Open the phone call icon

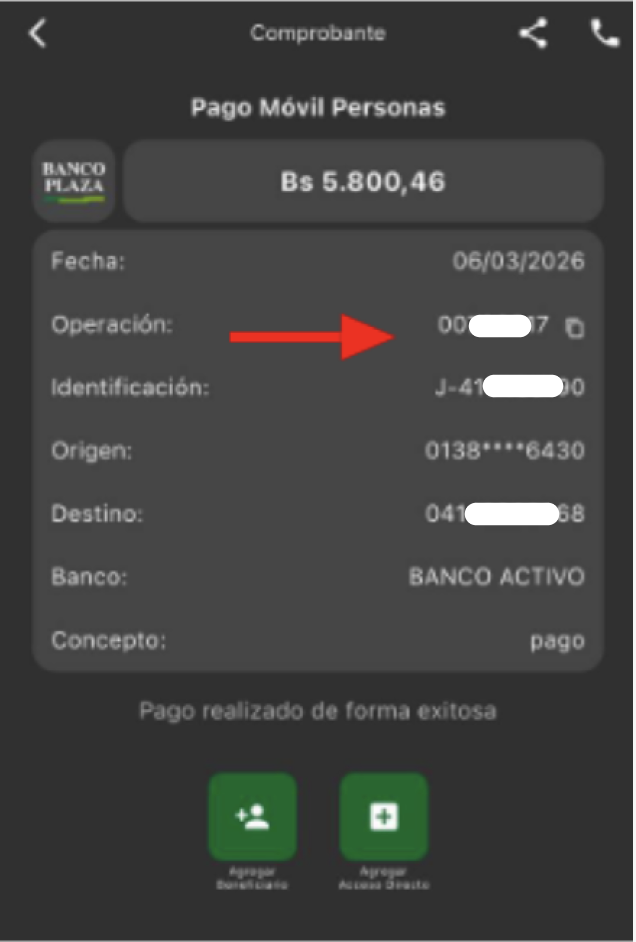tap(604, 33)
